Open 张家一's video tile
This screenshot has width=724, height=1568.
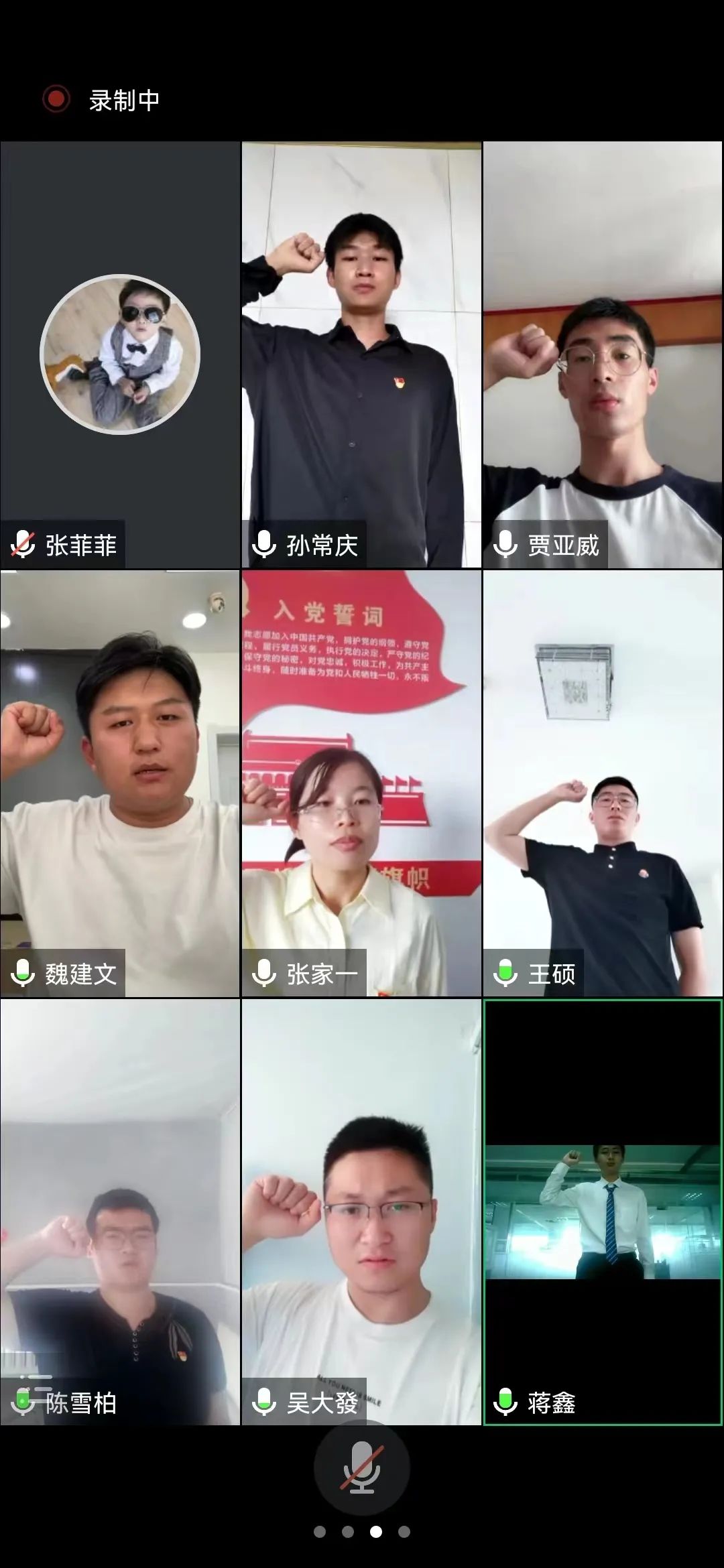pyautogui.click(x=361, y=784)
